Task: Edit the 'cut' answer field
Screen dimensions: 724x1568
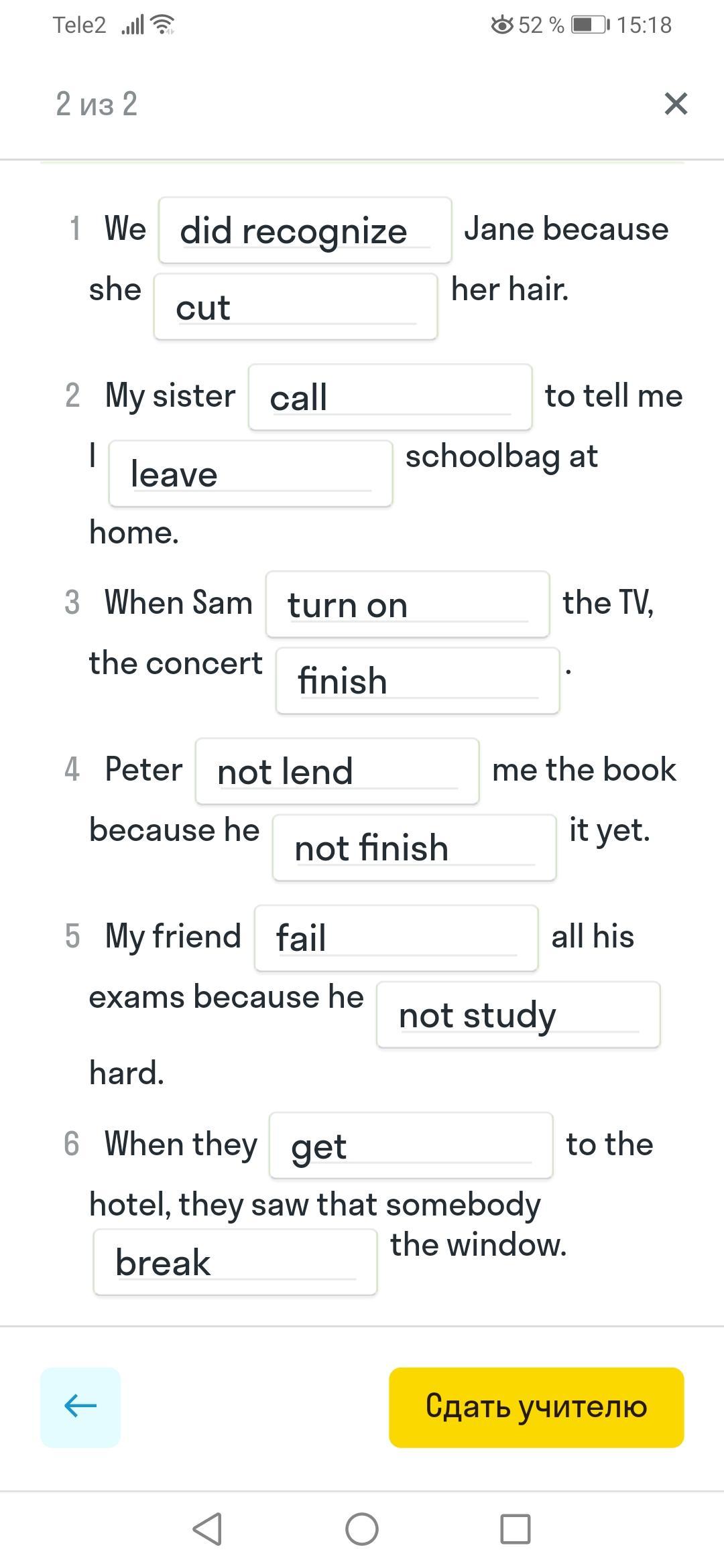Action: click(296, 307)
